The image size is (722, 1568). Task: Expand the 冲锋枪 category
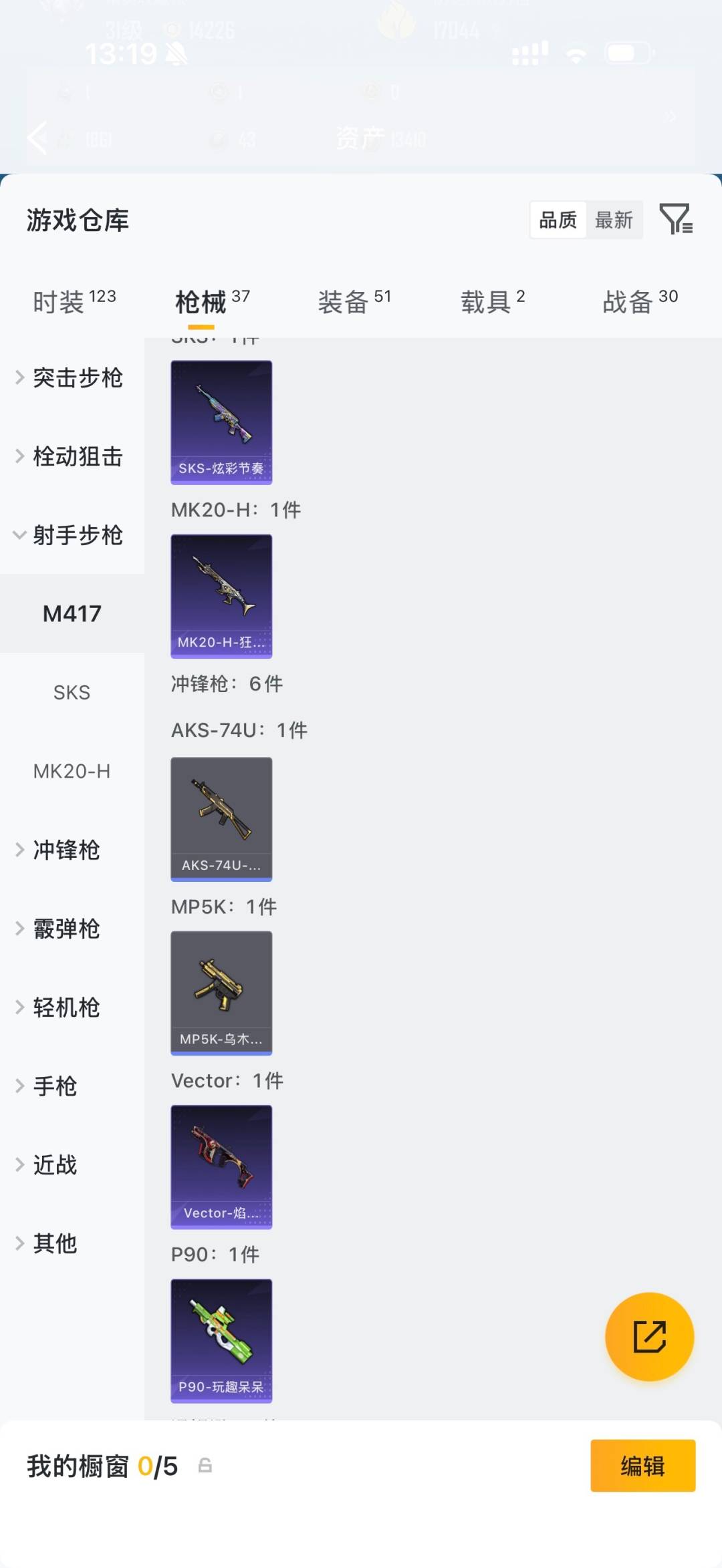(x=67, y=850)
